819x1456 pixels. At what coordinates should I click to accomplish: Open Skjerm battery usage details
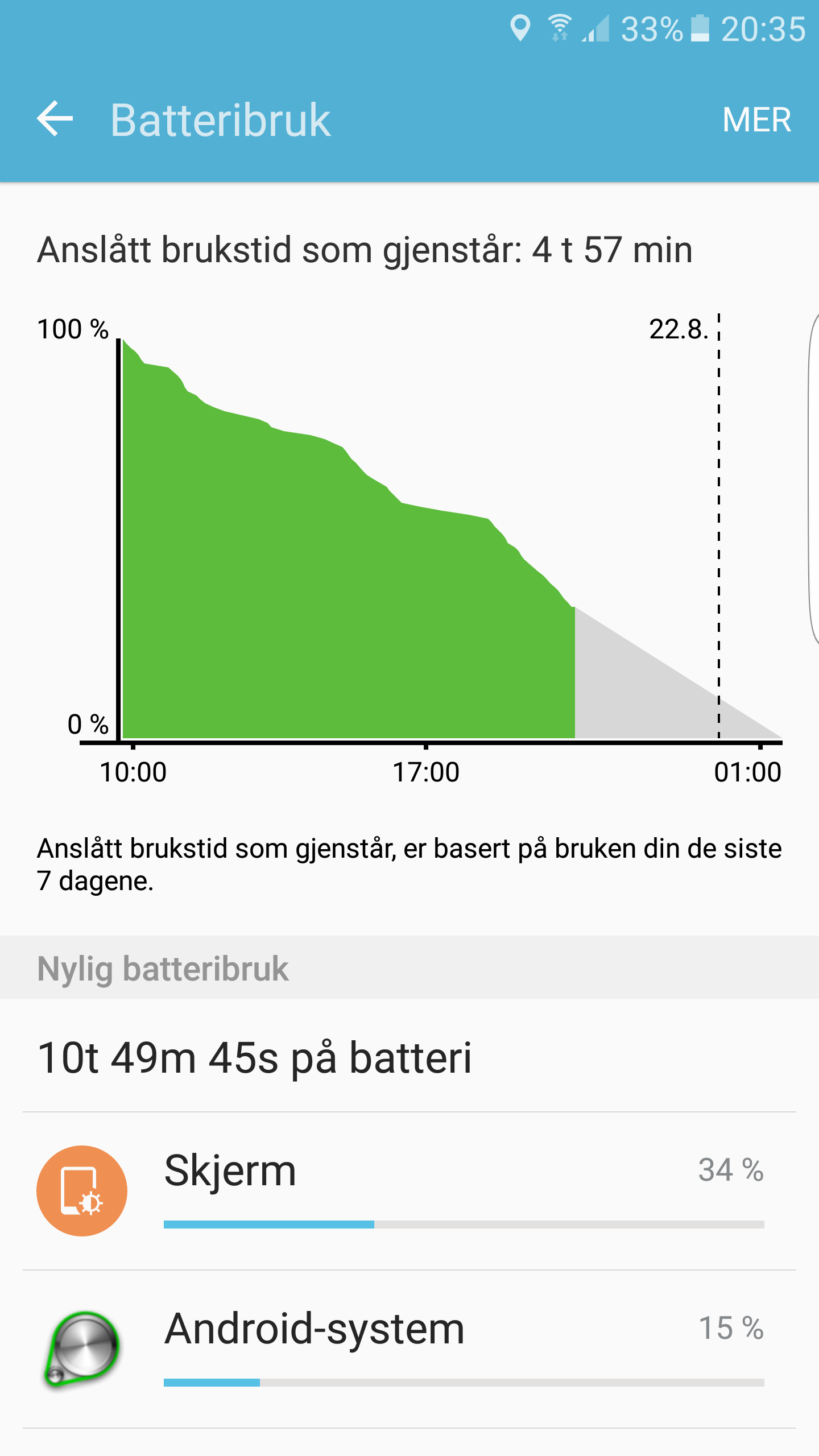(x=409, y=1191)
